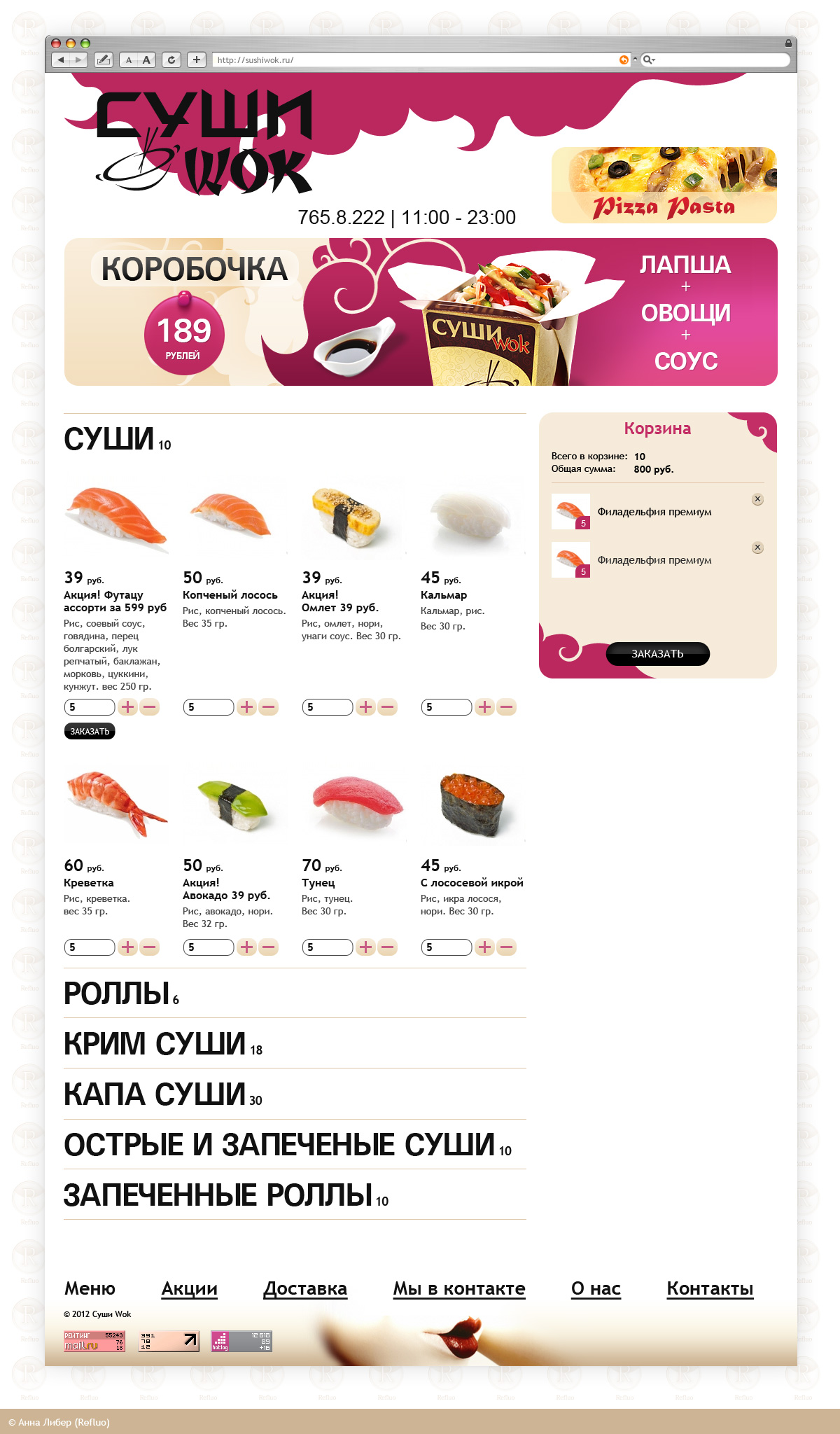The height and width of the screenshot is (1434, 840).
Task: Expand the Крим суши category
Action: coord(155,1044)
